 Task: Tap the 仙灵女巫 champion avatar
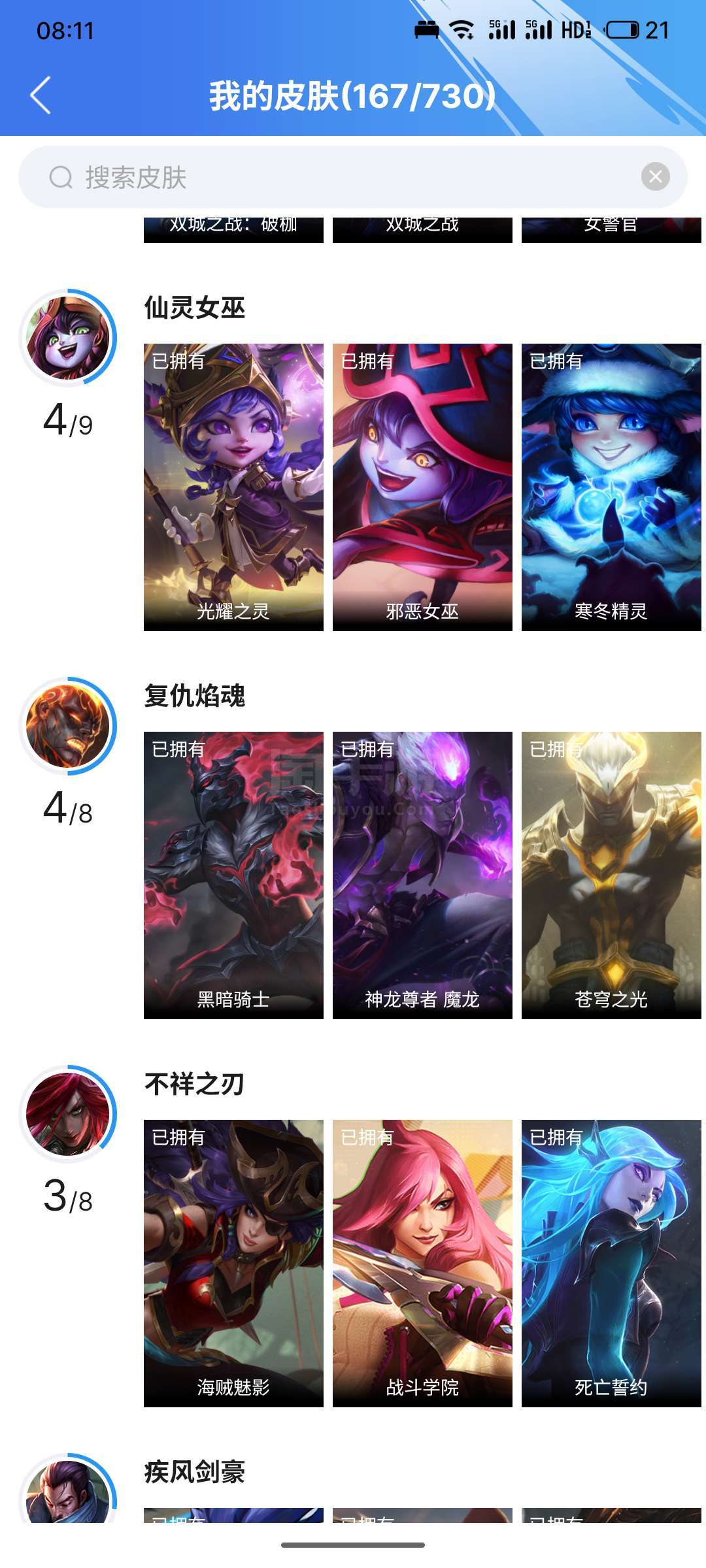pyautogui.click(x=68, y=338)
